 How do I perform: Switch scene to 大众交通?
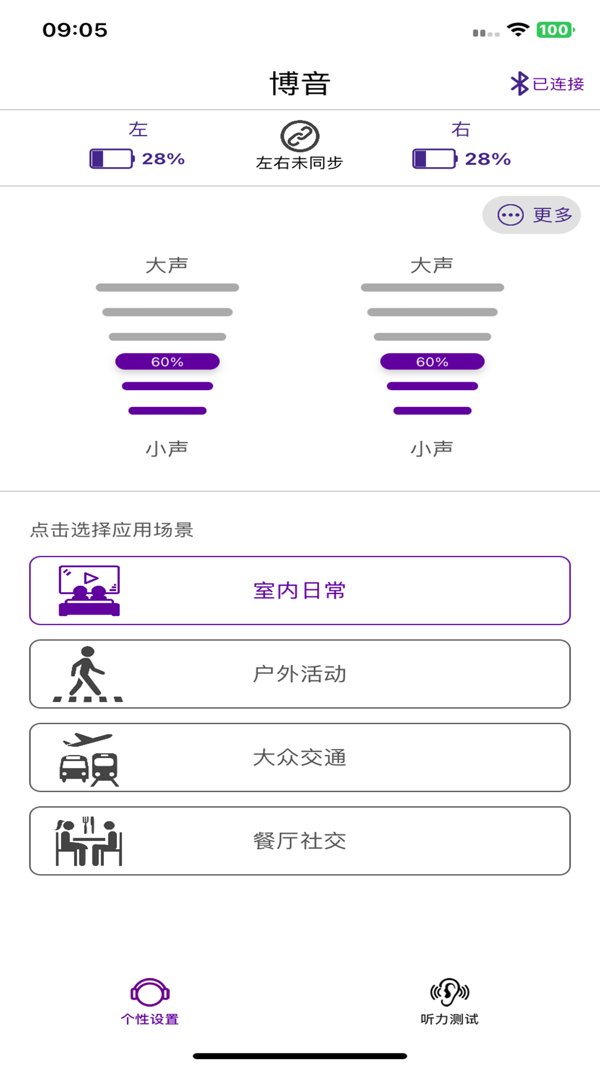[300, 758]
